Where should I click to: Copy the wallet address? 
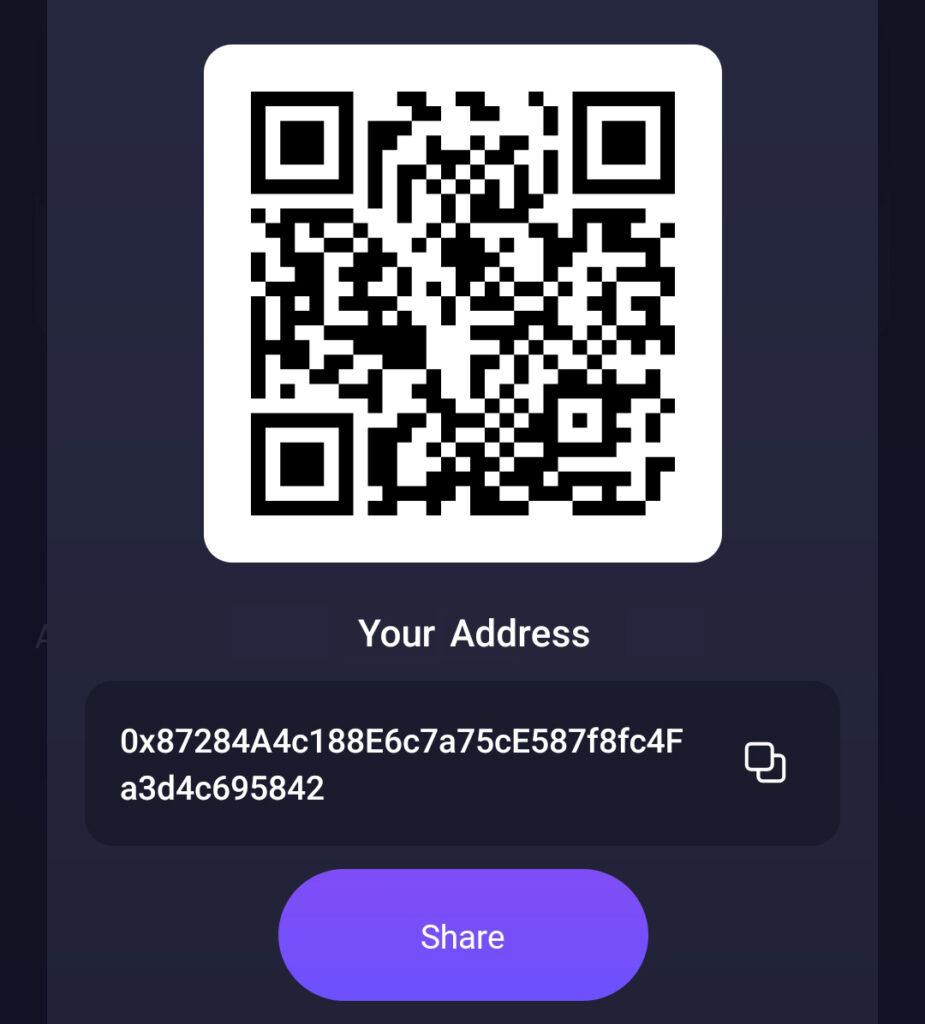pos(765,763)
